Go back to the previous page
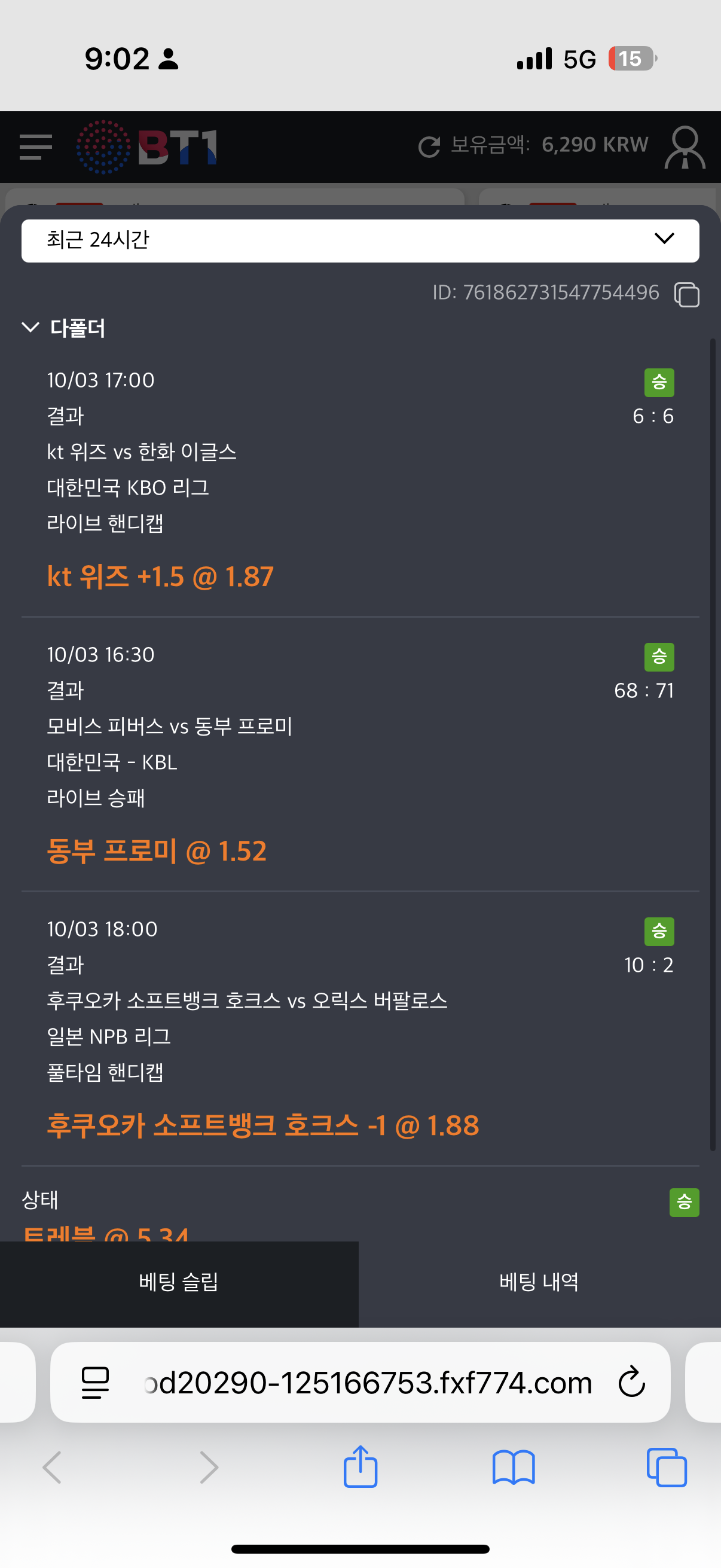This screenshot has width=721, height=1568. (53, 1468)
